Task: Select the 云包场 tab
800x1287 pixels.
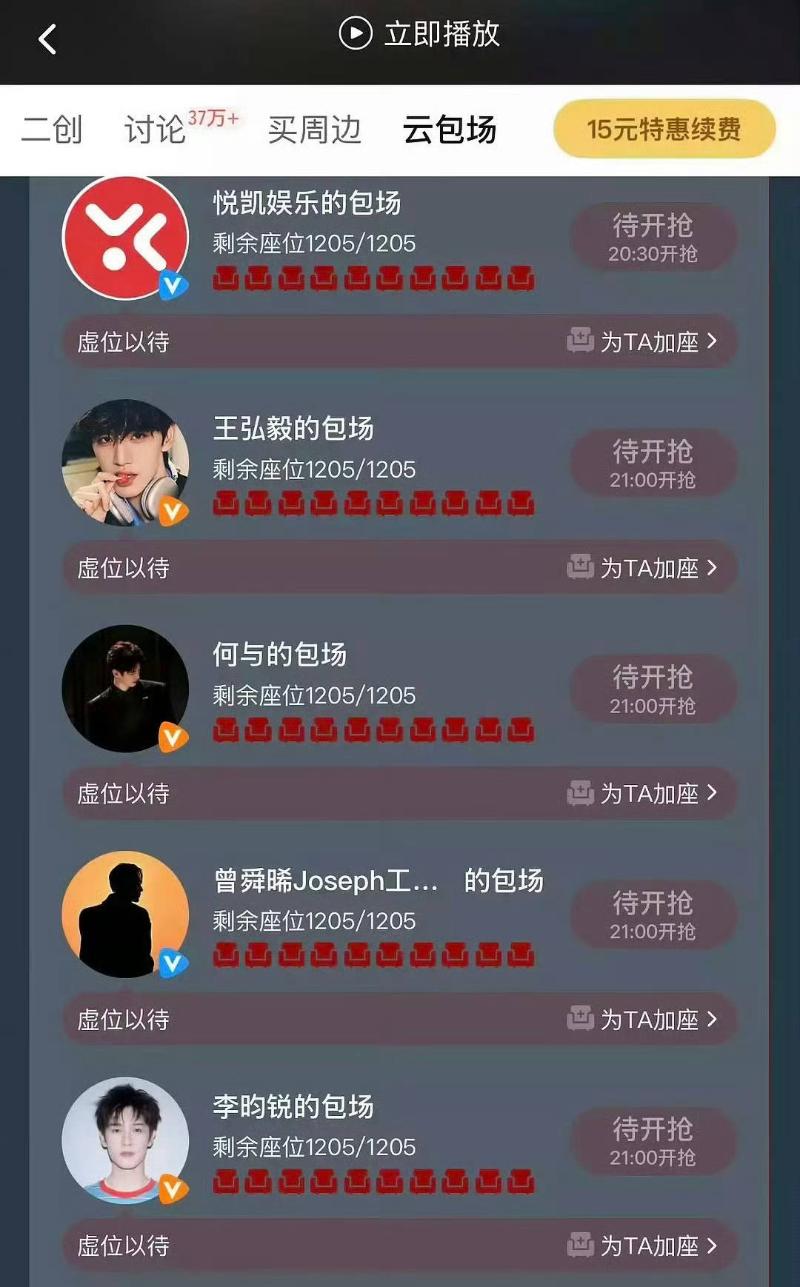Action: point(449,130)
